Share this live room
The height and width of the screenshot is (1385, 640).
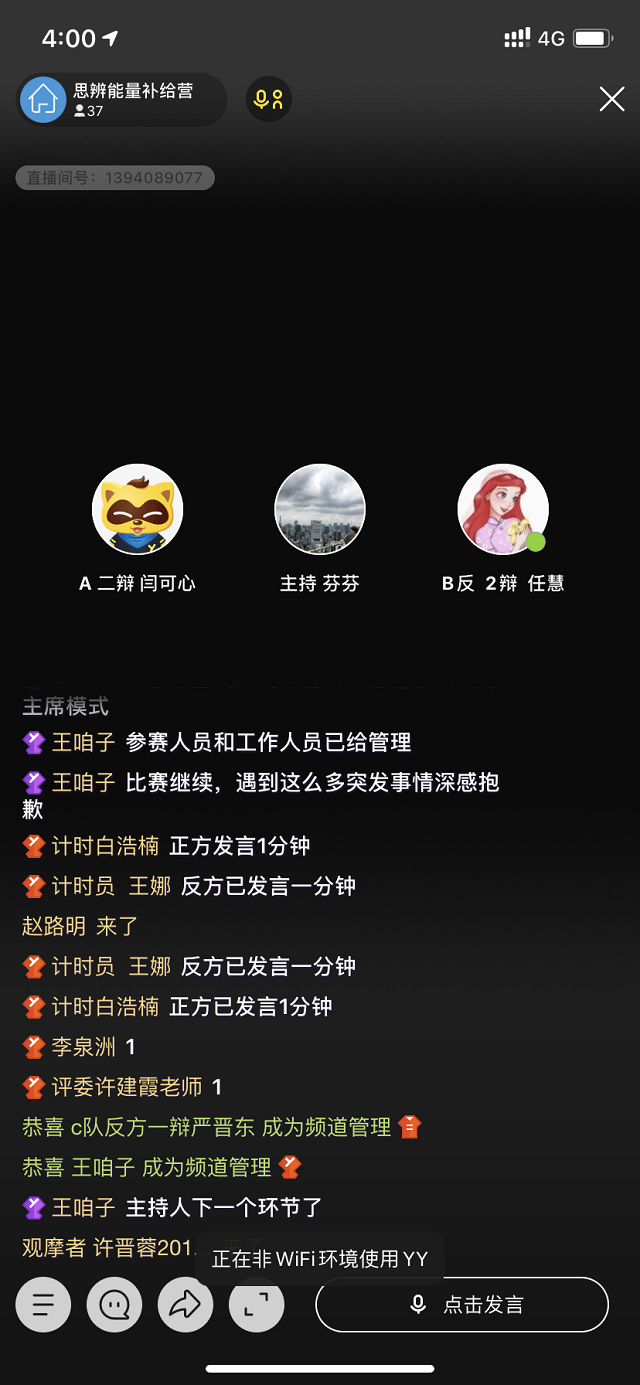[185, 1304]
